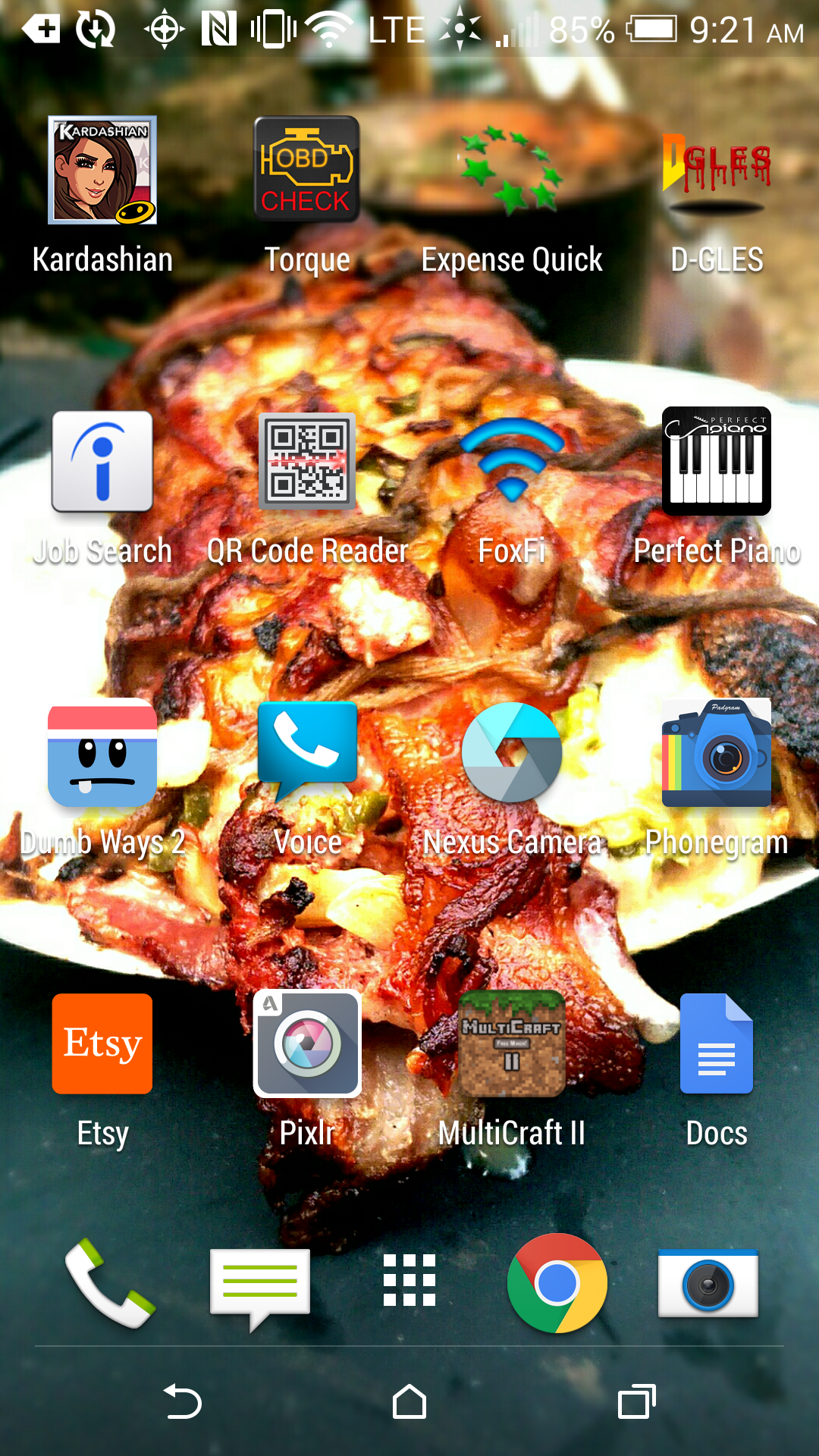
Task: Open the app drawer grid
Action: [x=409, y=1280]
